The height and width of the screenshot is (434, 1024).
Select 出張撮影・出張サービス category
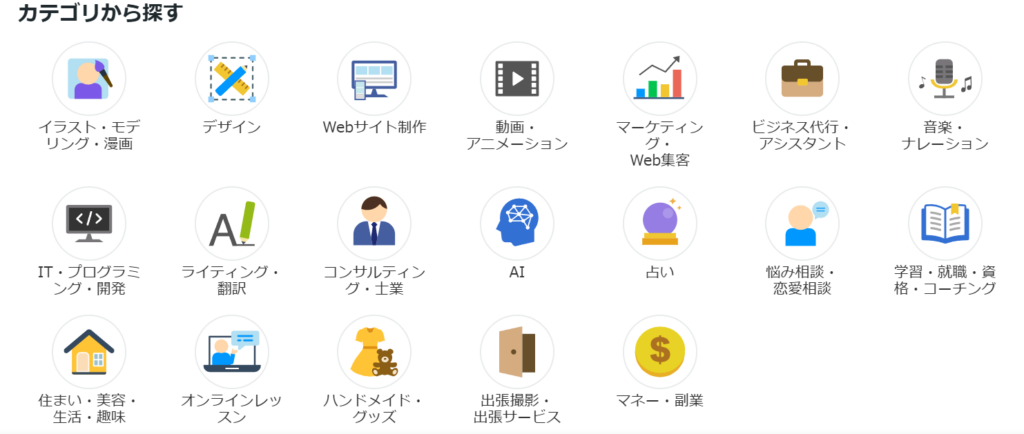[x=517, y=353]
